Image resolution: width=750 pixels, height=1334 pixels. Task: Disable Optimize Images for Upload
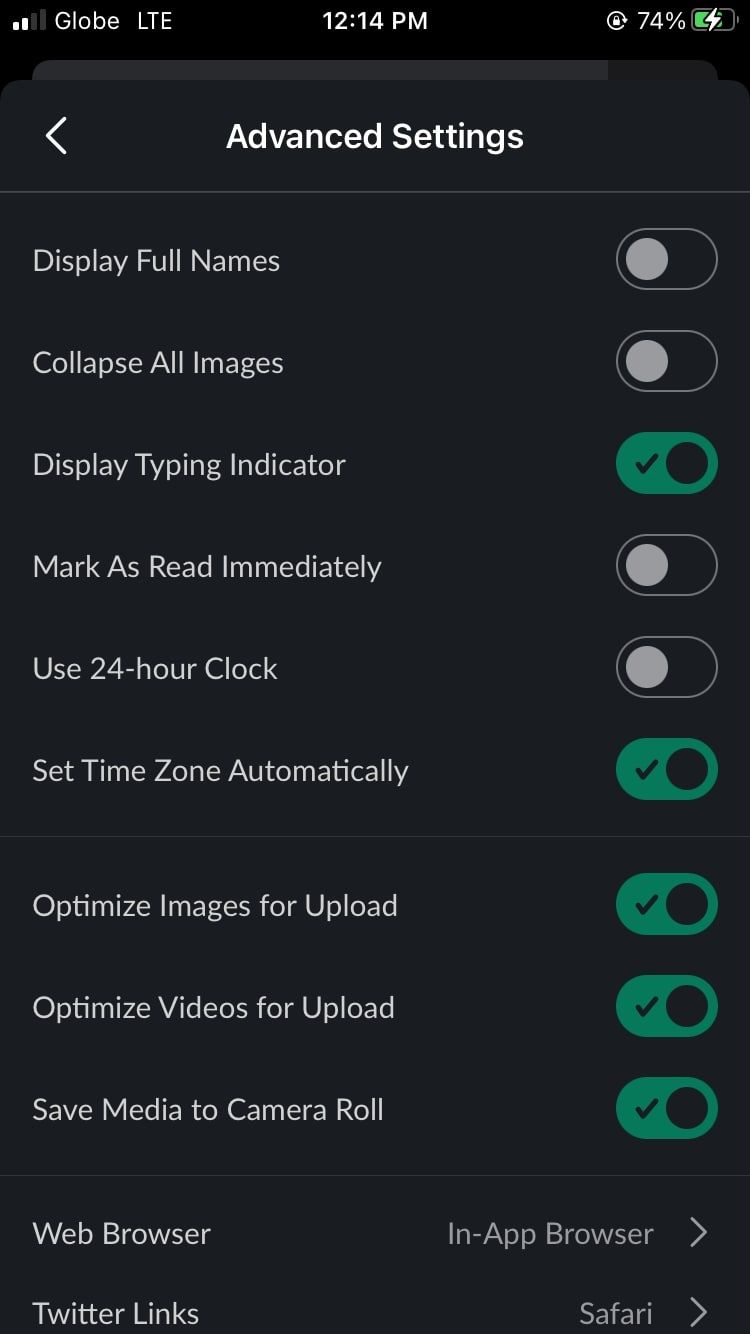point(666,905)
